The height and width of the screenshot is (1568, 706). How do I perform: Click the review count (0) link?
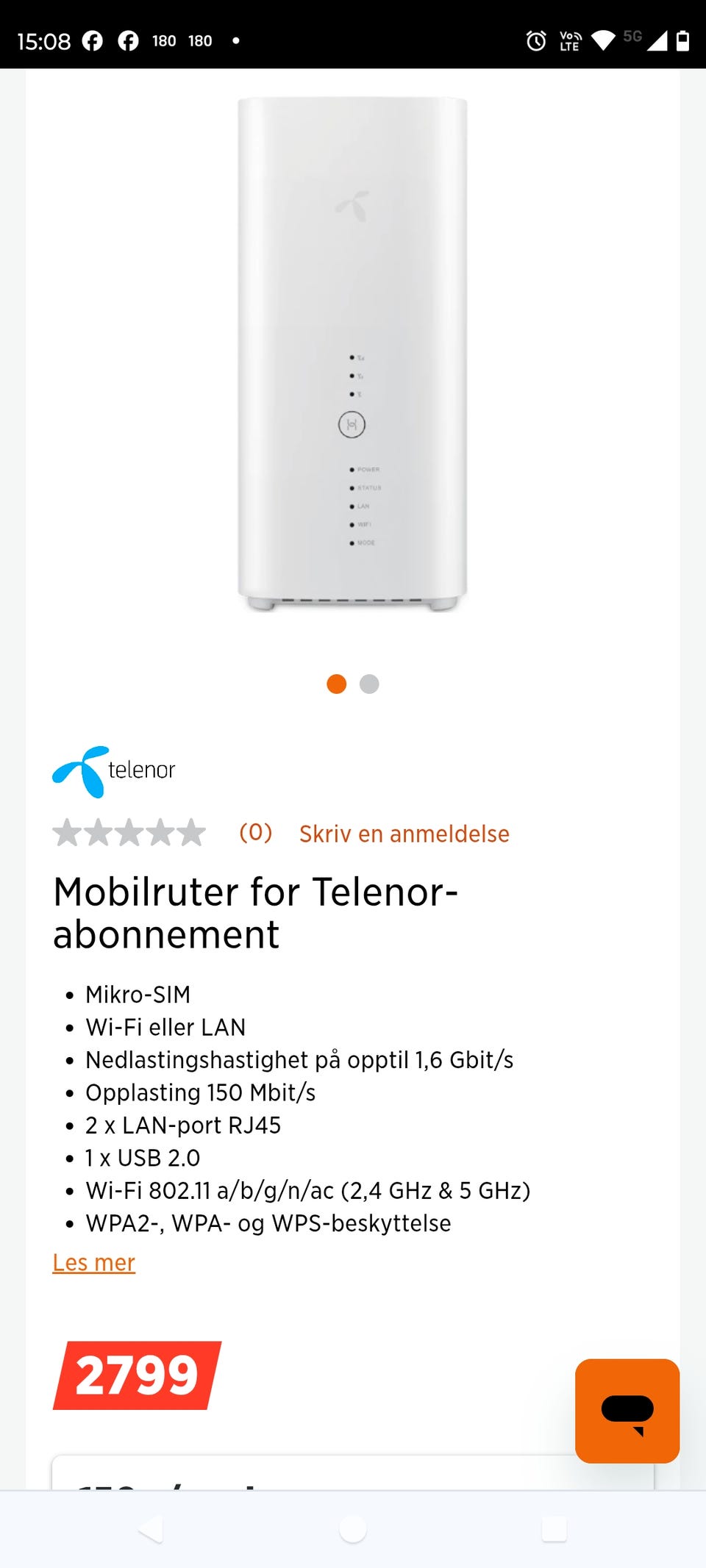[254, 833]
